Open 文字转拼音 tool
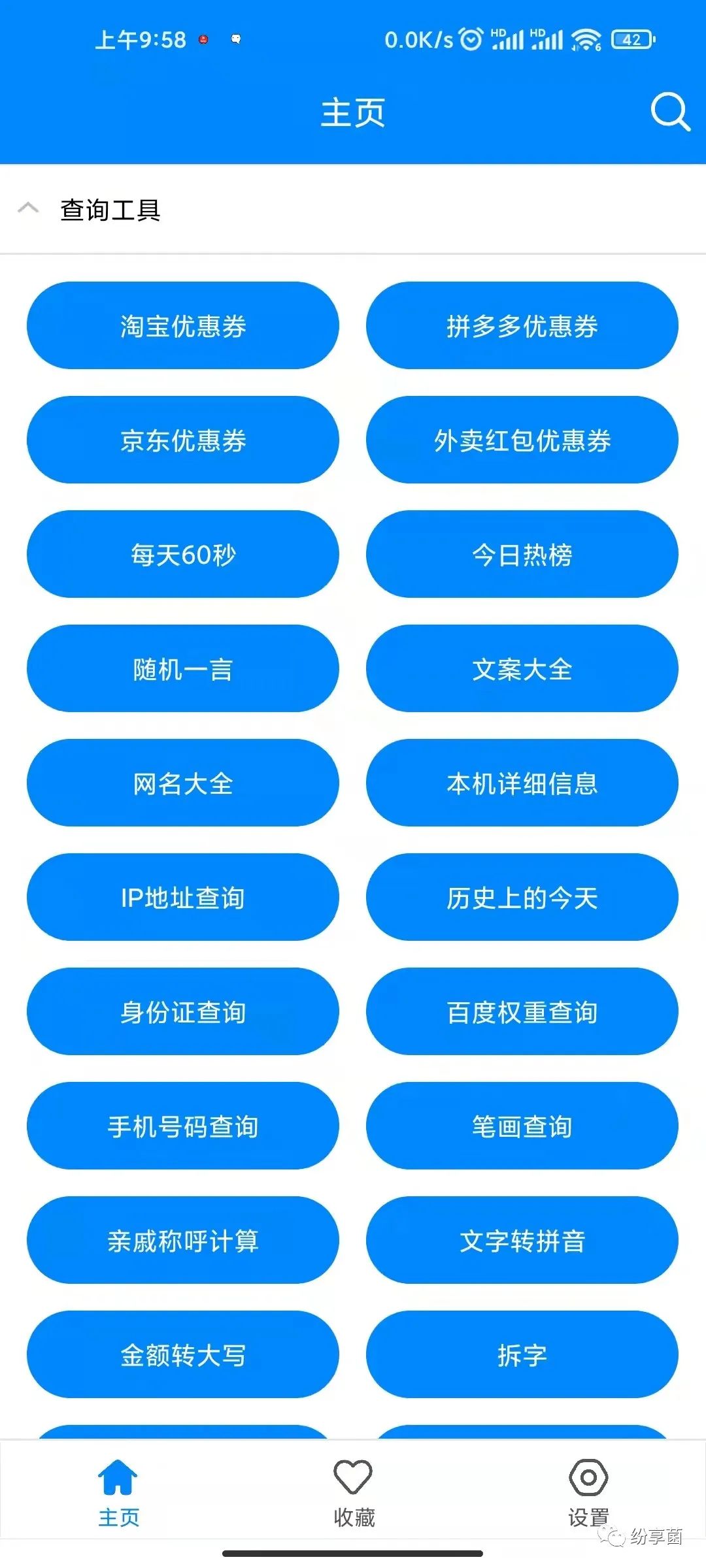Viewport: 706px width, 1568px height. pyautogui.click(x=522, y=1240)
